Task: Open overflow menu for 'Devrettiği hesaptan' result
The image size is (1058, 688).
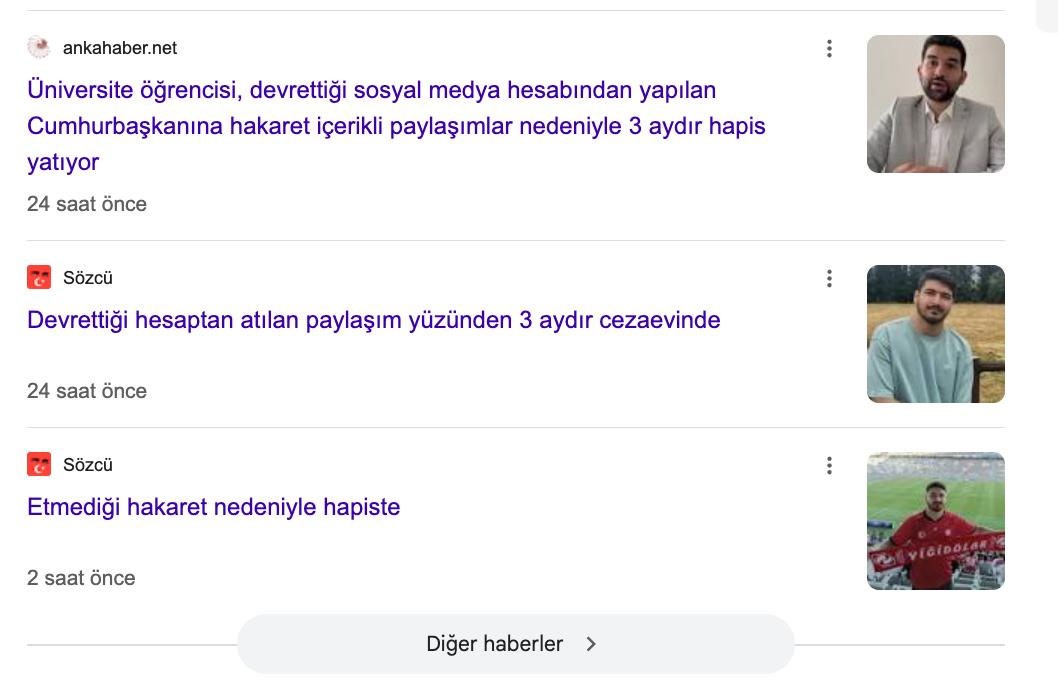Action: [x=829, y=278]
